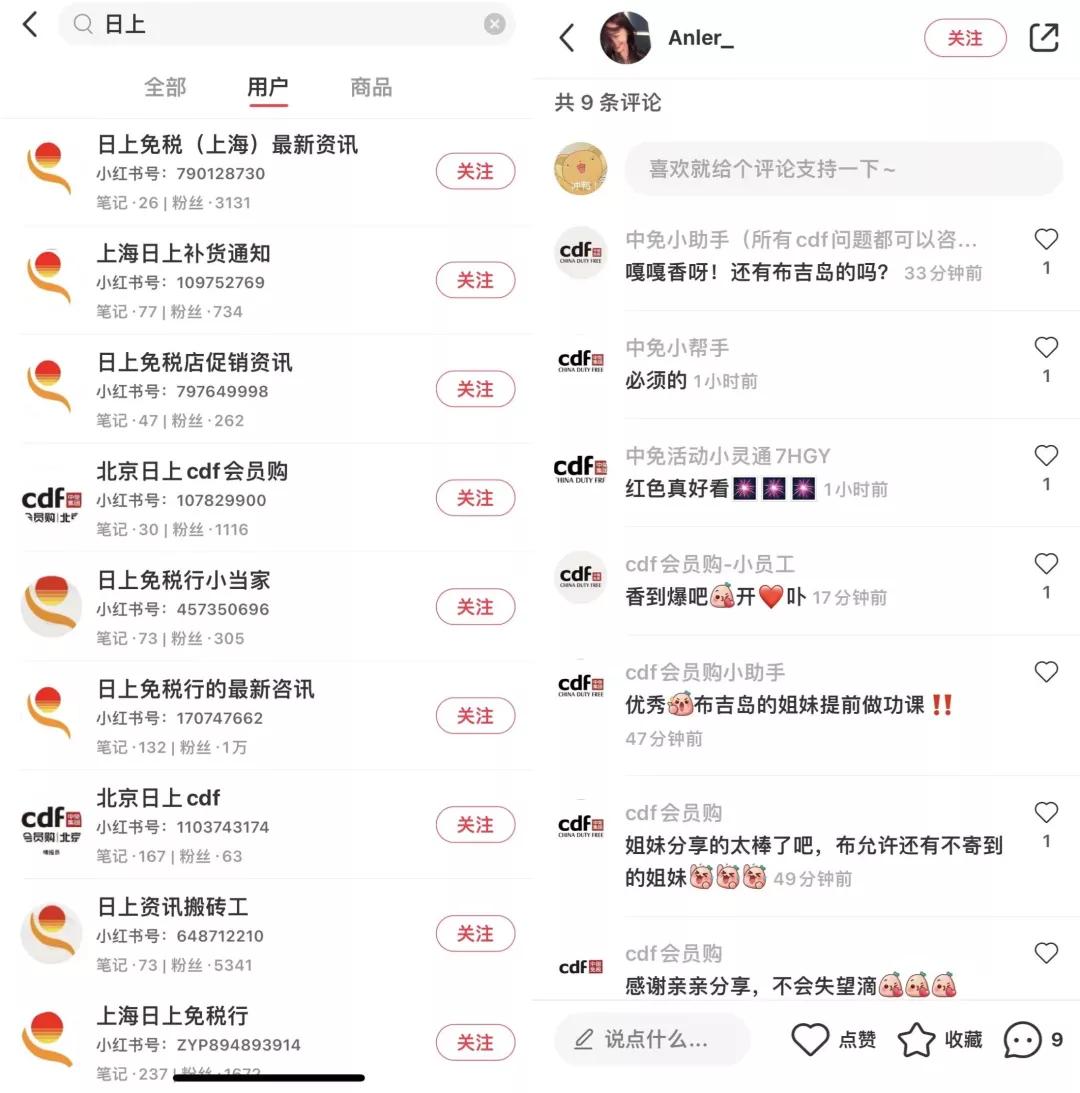The width and height of the screenshot is (1080, 1093).
Task: Toggle the like heart on cdf会员购-小员工's comment
Action: (x=1046, y=563)
